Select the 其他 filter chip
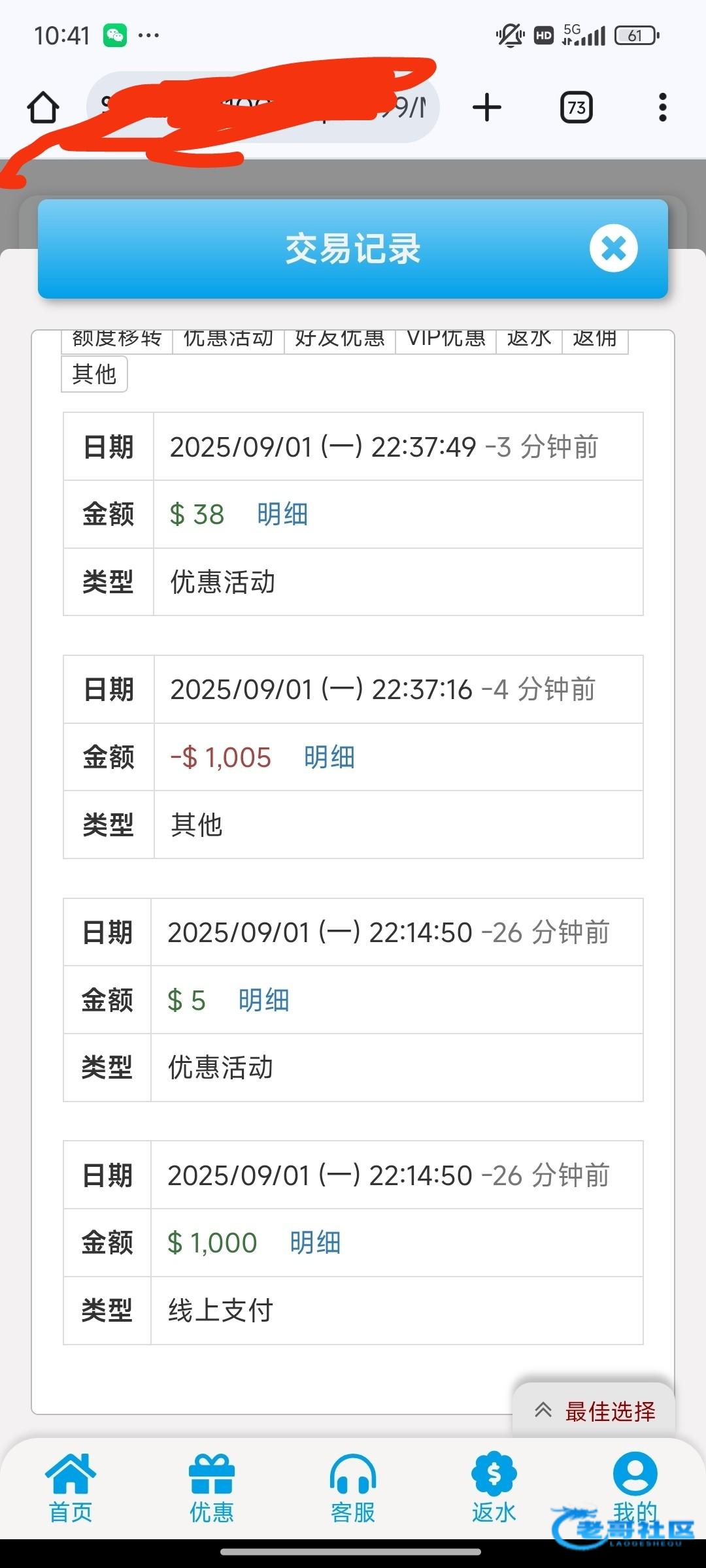 (94, 374)
